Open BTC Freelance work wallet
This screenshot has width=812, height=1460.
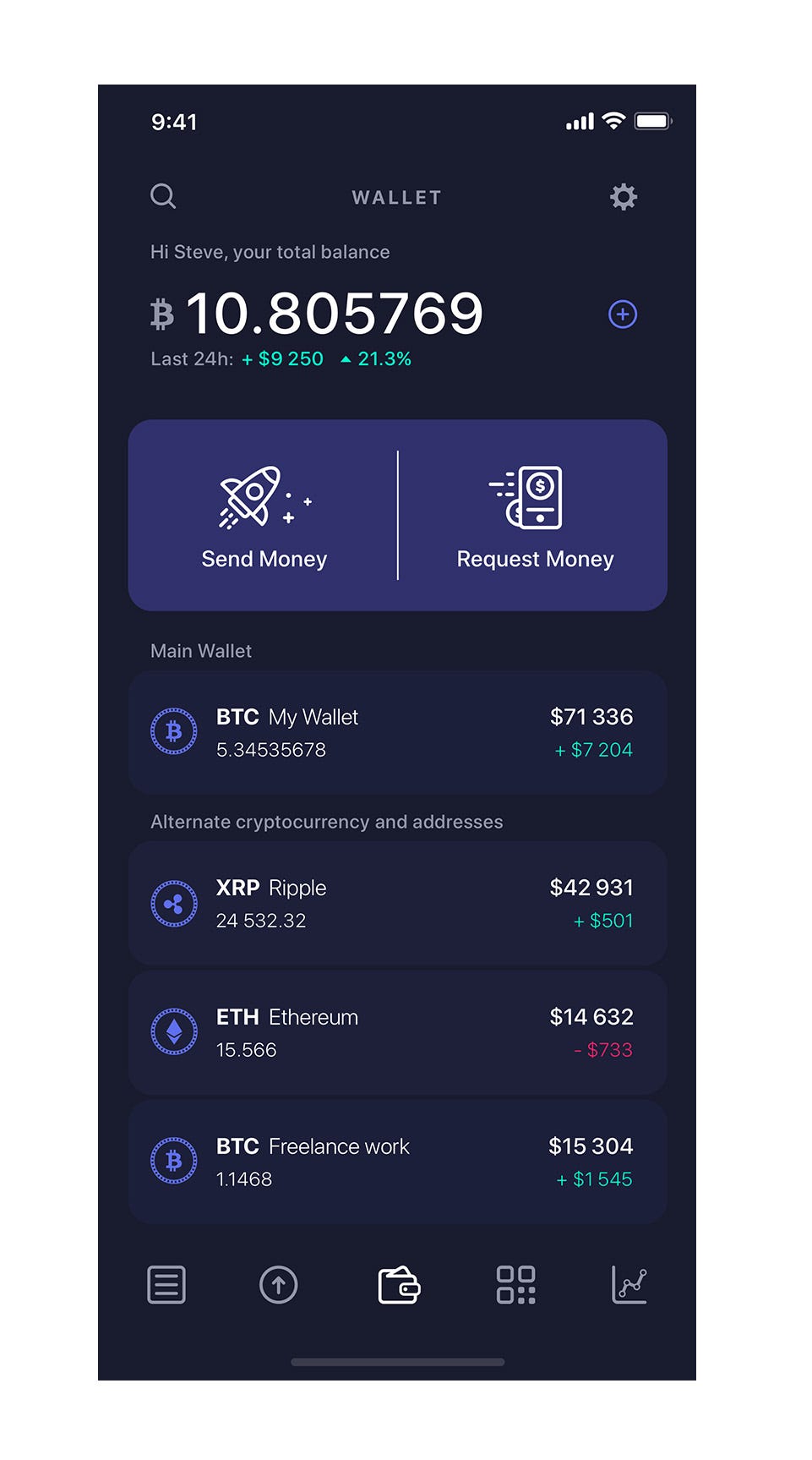[x=398, y=1162]
